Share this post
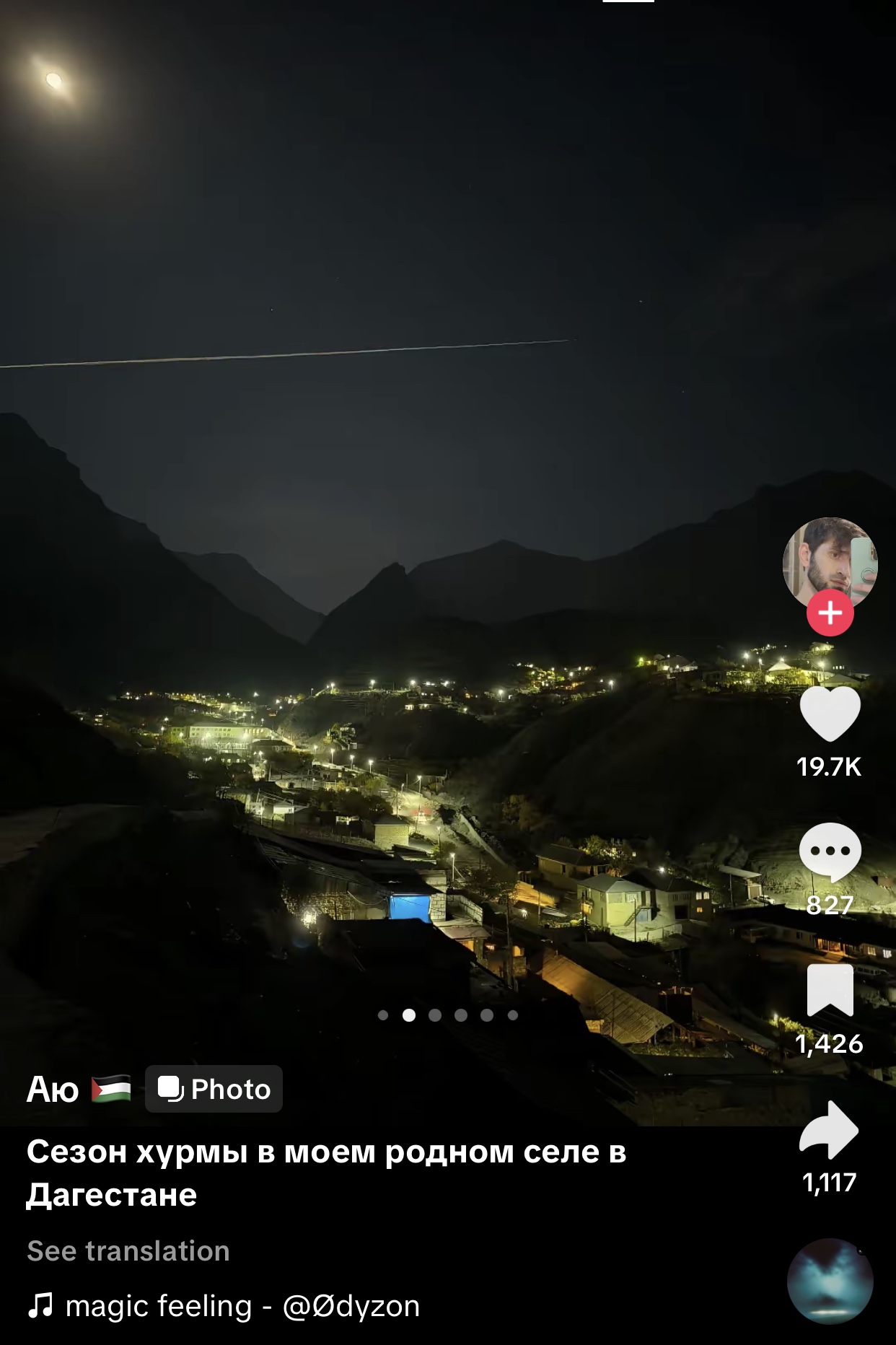This screenshot has width=896, height=1345. click(830, 1130)
